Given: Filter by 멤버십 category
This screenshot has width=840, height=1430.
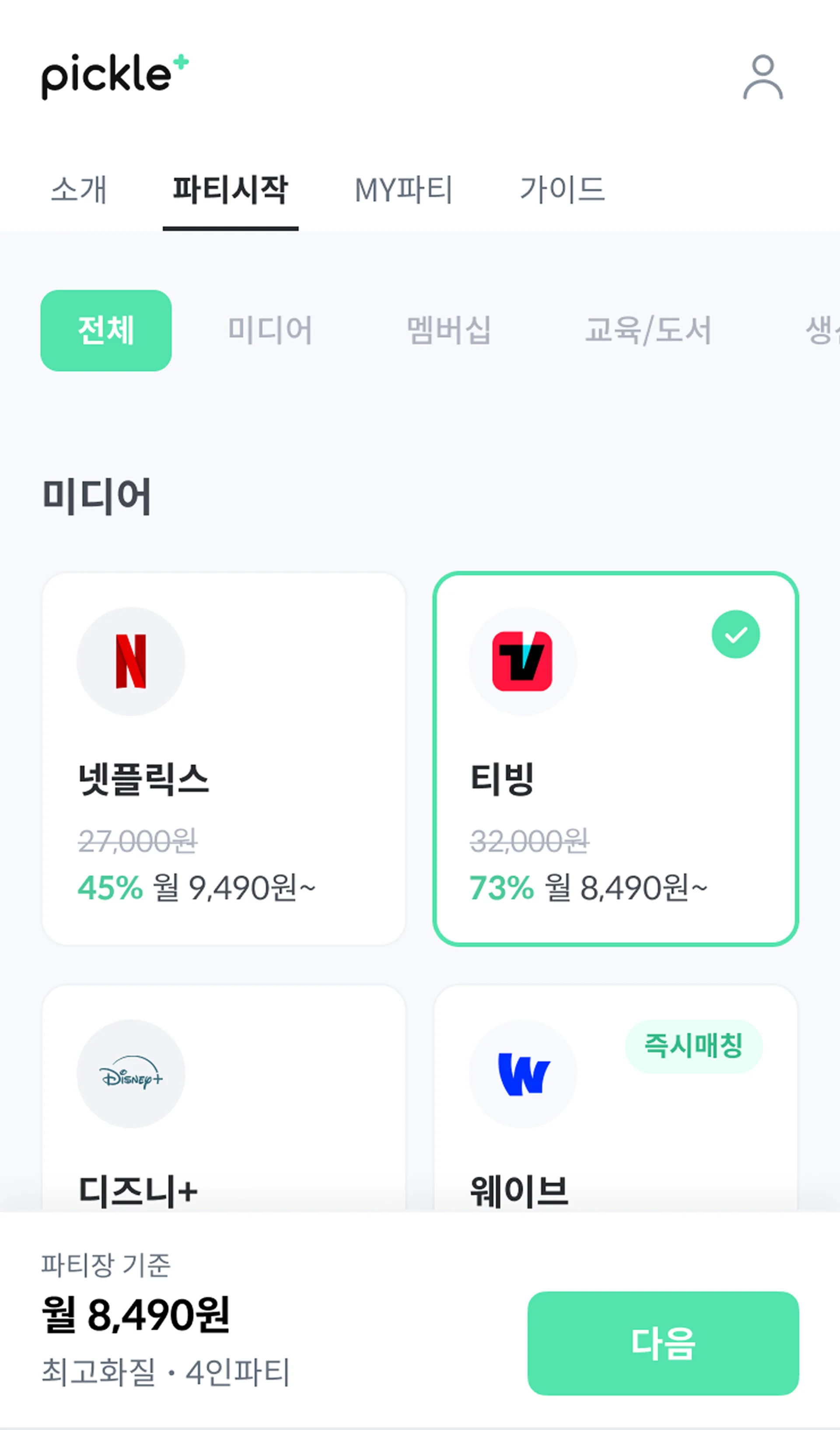Looking at the screenshot, I should [x=448, y=330].
